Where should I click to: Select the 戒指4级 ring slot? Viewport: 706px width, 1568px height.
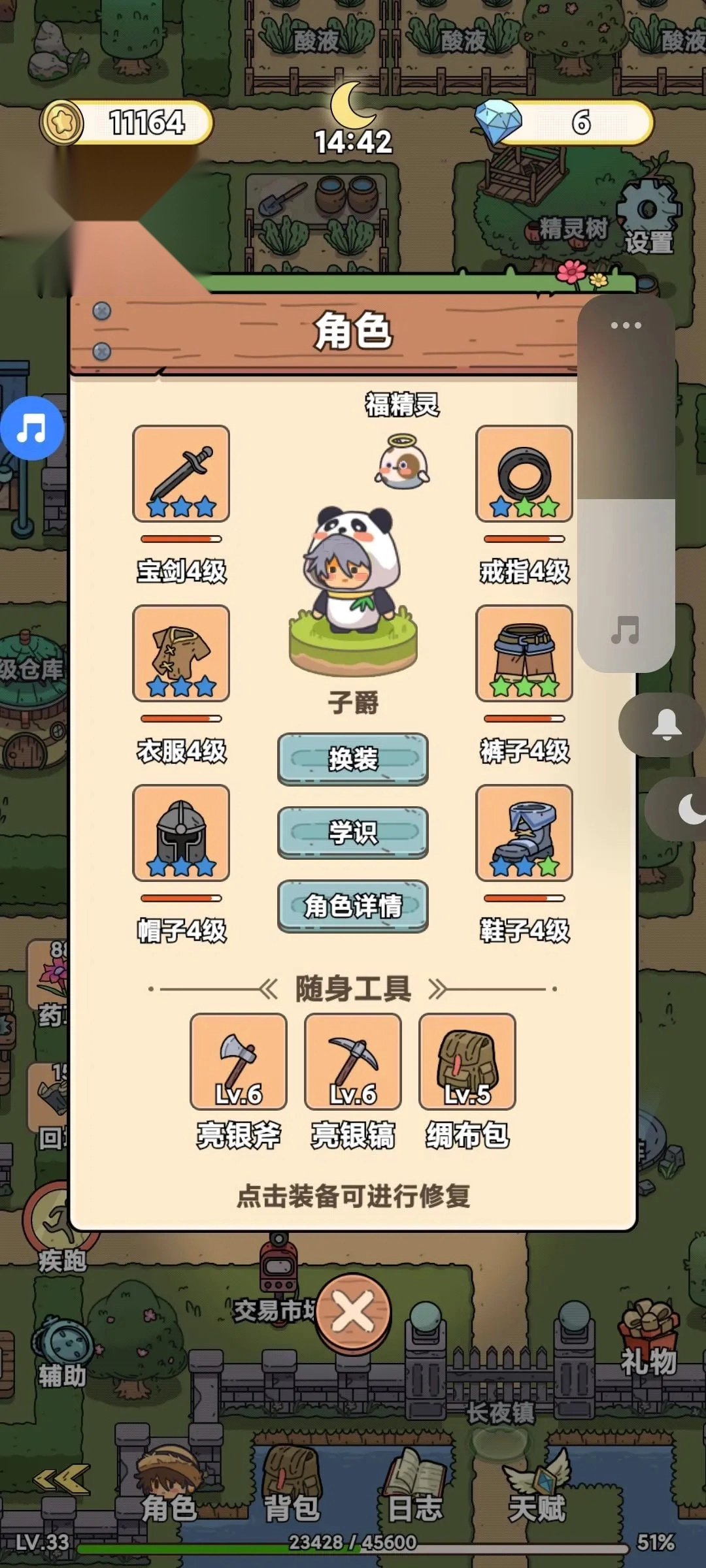524,474
